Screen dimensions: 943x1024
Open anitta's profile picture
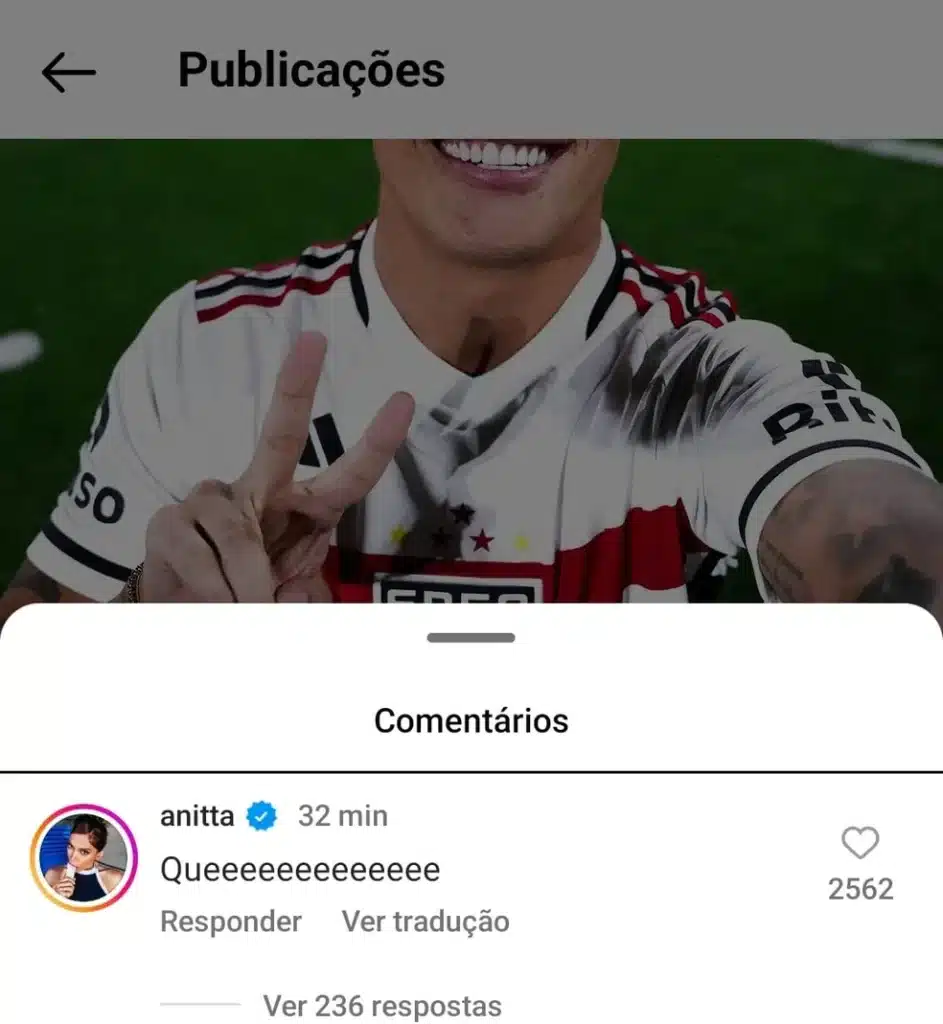(84, 858)
